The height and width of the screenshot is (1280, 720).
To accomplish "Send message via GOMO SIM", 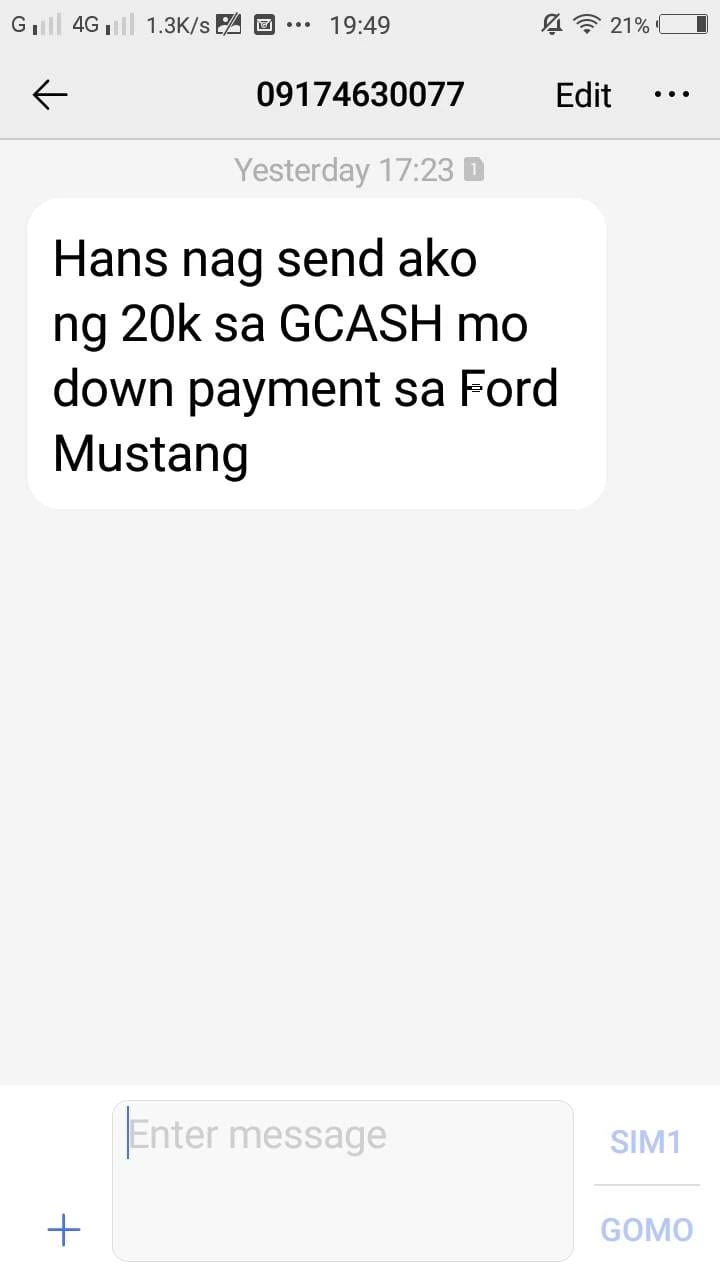I will click(646, 1229).
